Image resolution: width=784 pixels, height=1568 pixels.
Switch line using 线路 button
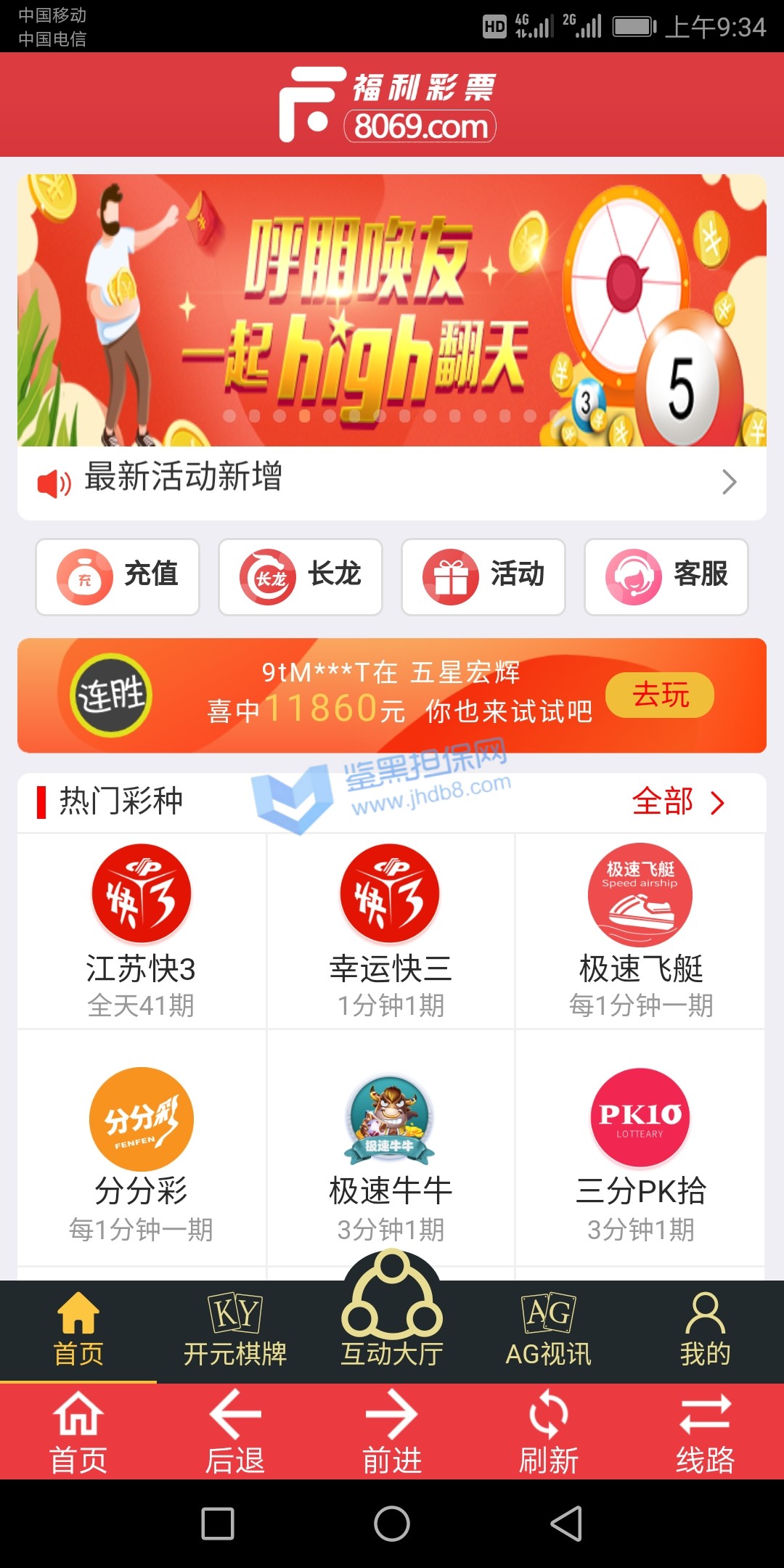tap(705, 1432)
